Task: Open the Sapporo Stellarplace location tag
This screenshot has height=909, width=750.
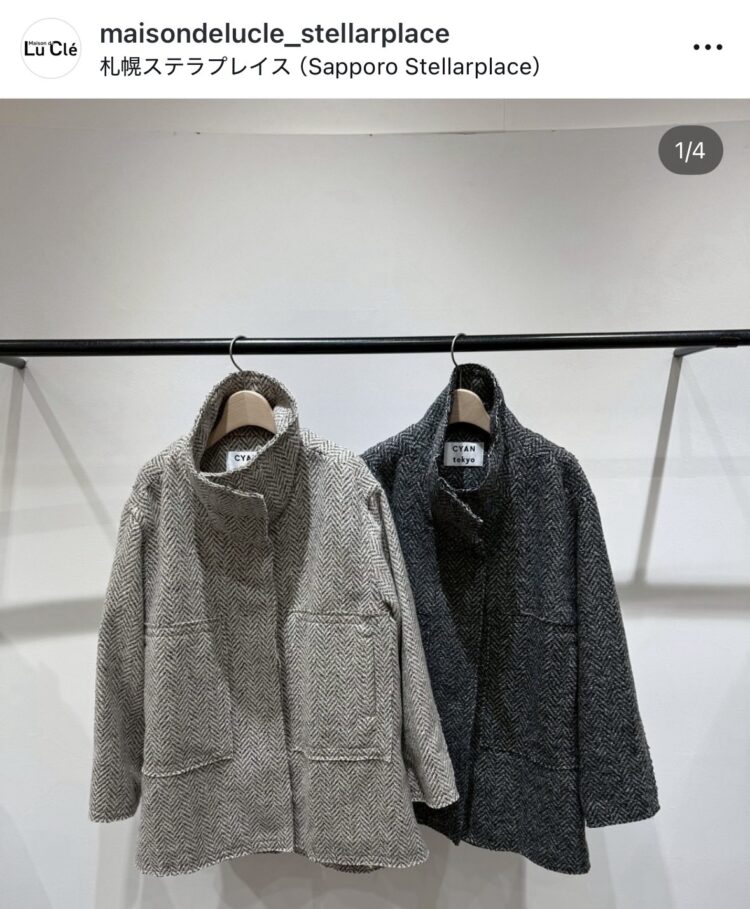Action: tap(320, 68)
